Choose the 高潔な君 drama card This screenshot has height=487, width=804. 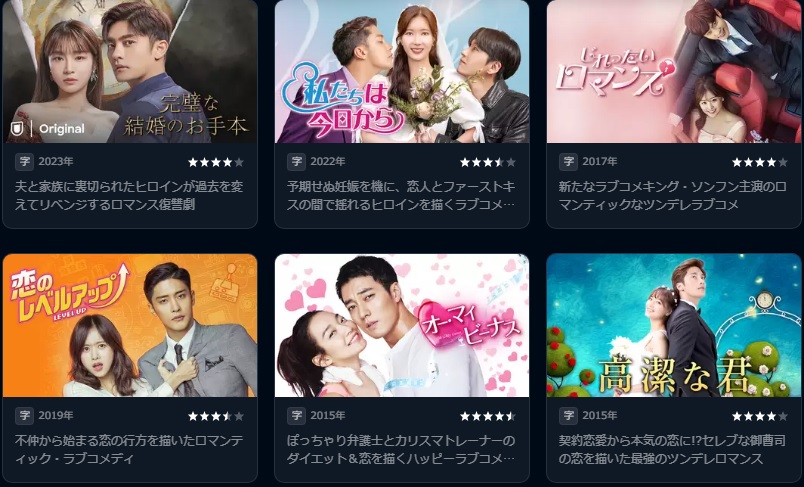[674, 325]
